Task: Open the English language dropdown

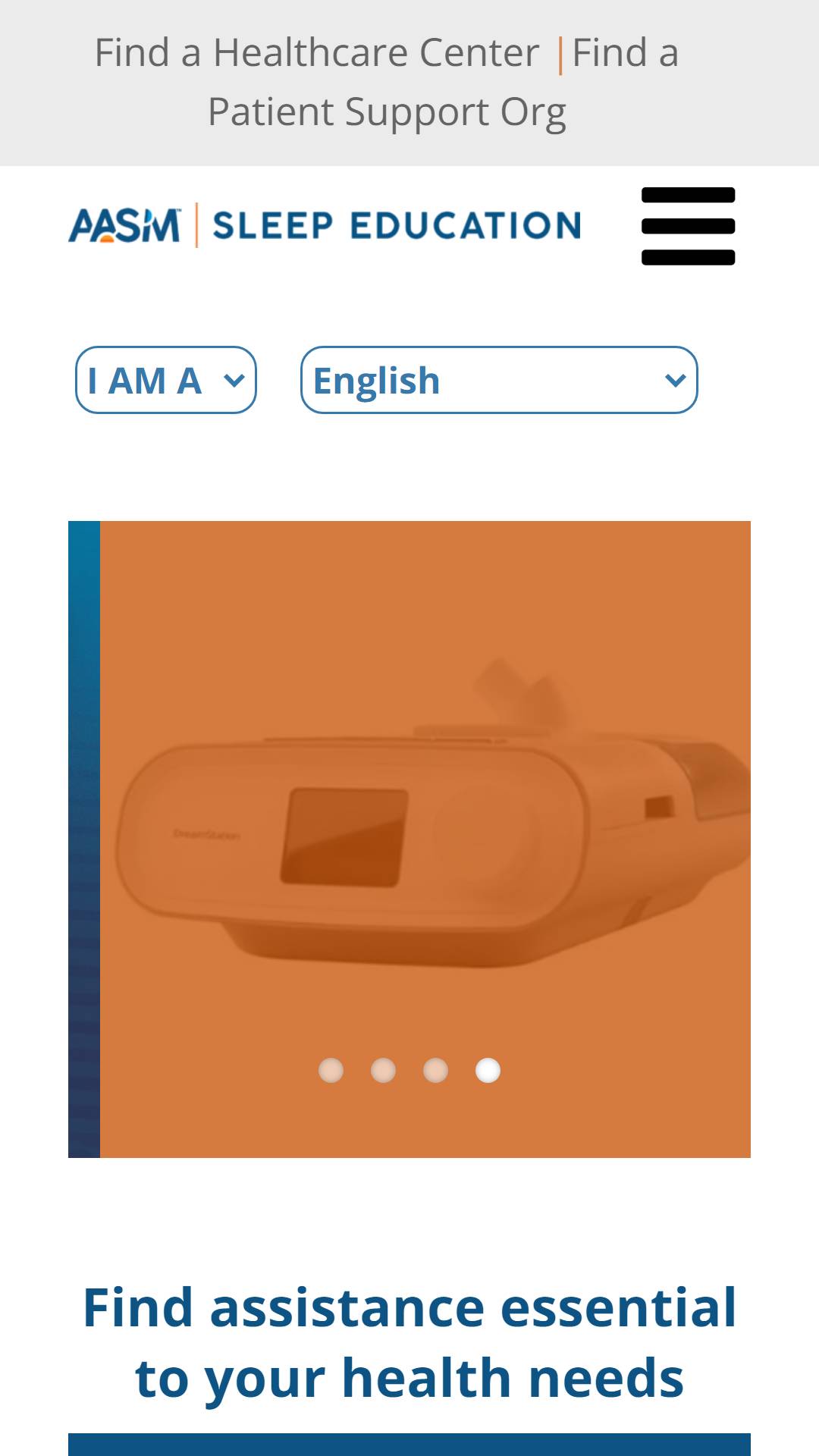Action: [x=499, y=380]
